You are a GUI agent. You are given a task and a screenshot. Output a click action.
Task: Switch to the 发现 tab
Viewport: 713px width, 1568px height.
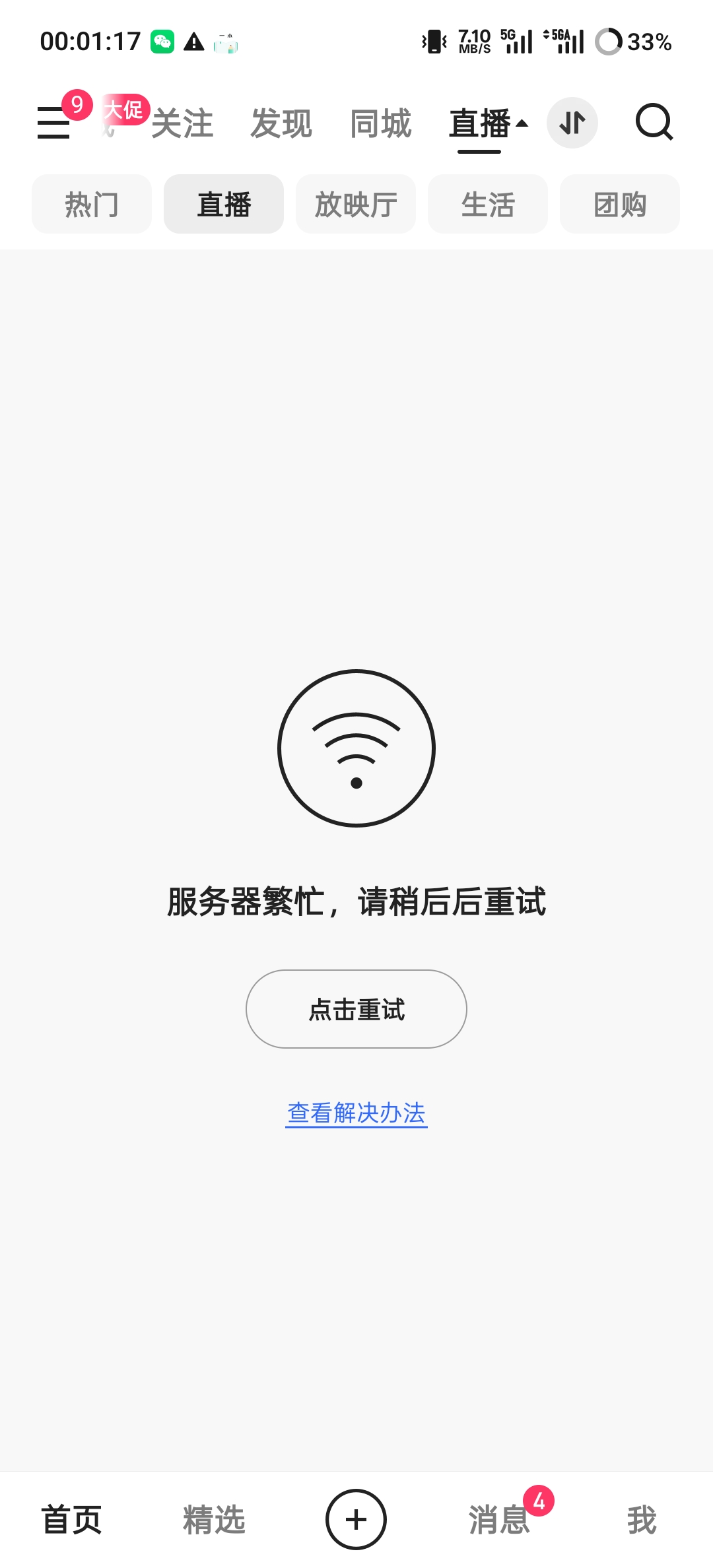[x=281, y=124]
